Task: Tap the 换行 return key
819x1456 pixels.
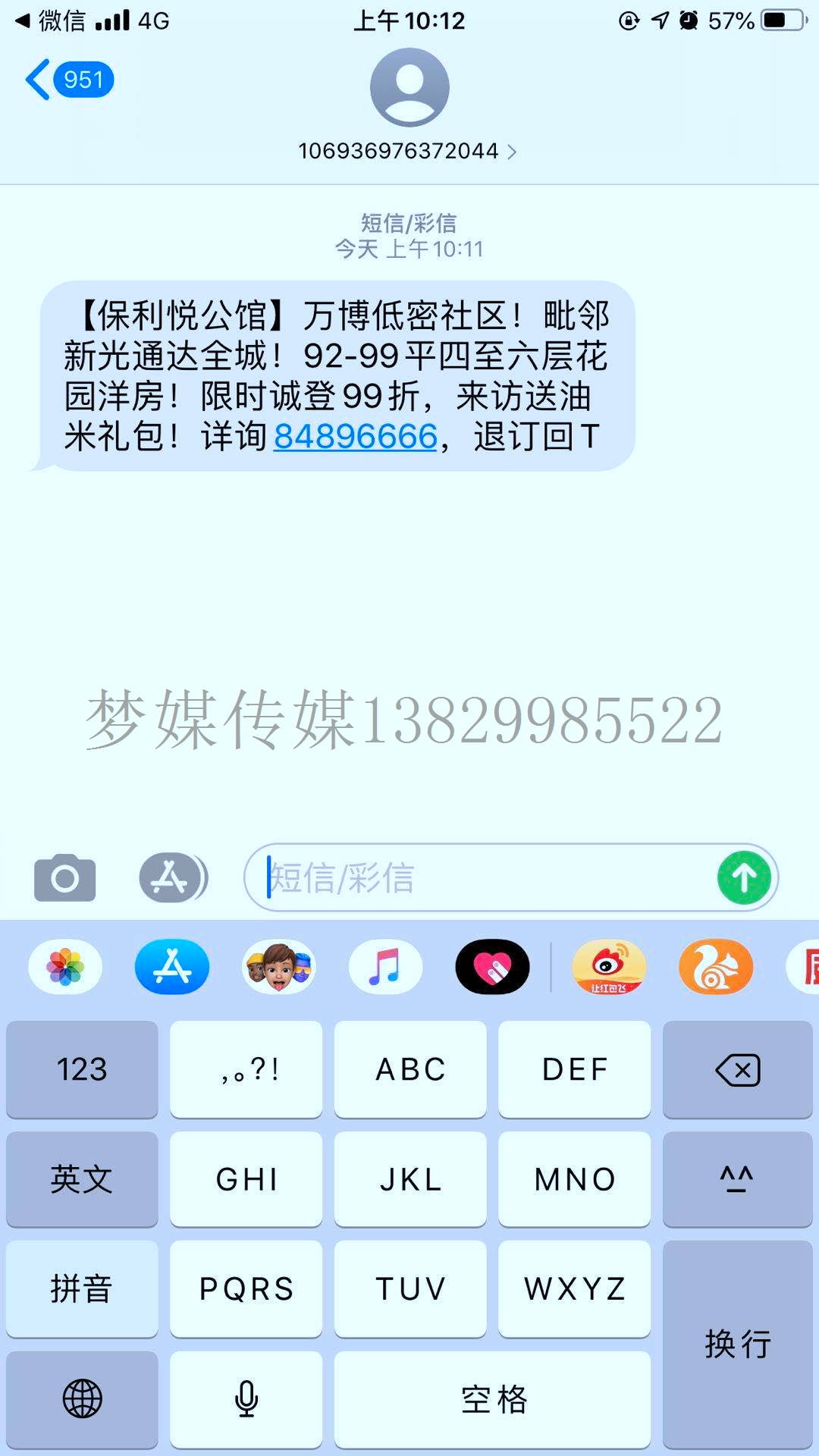Action: [x=737, y=1344]
